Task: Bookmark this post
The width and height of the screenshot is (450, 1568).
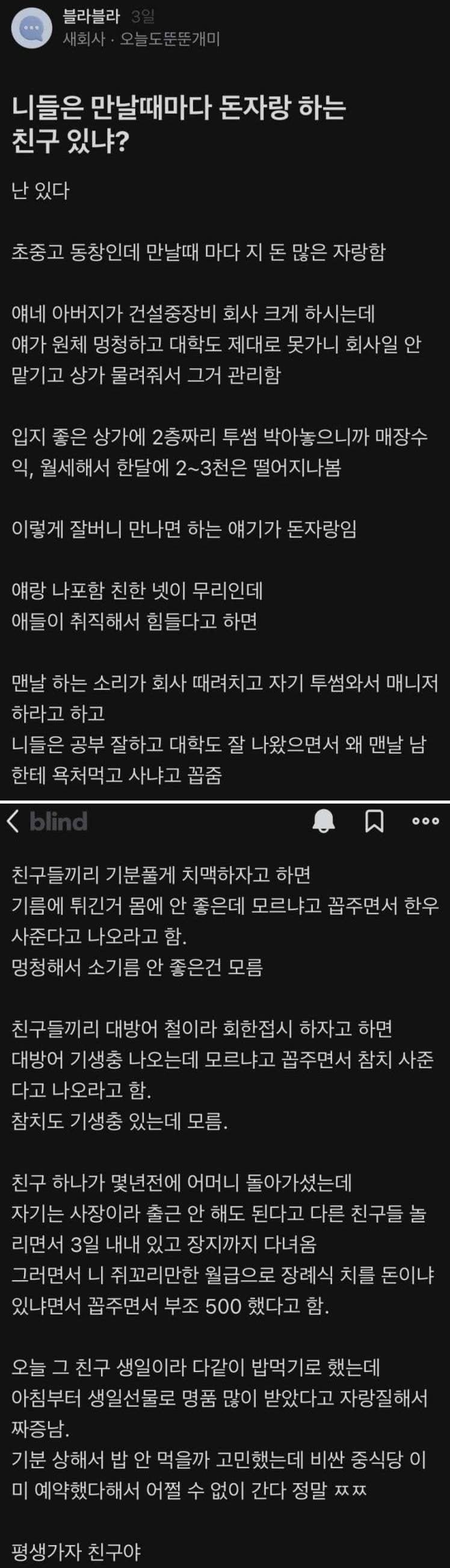Action: tap(374, 821)
